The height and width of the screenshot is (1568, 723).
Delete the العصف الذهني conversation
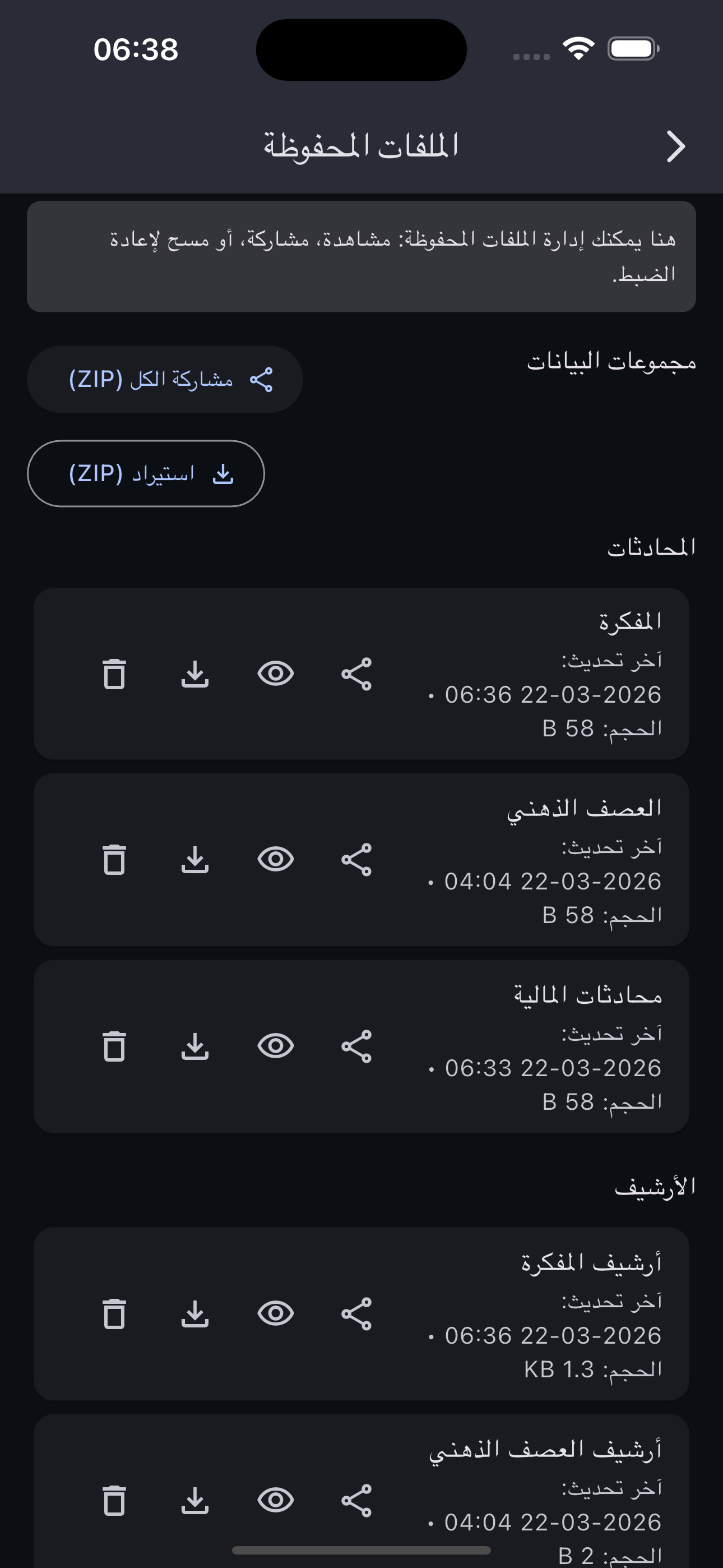(114, 860)
